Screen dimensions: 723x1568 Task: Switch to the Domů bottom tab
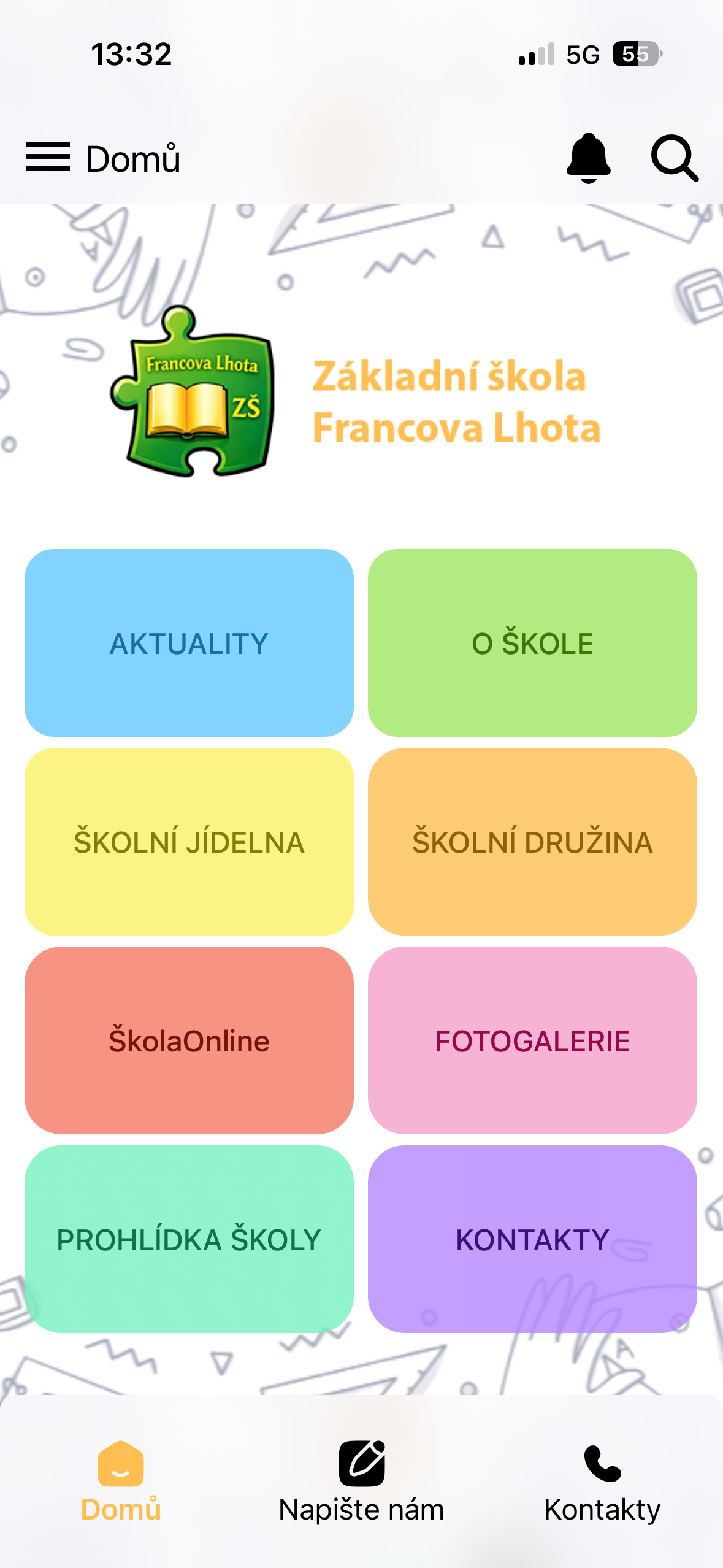121,1482
